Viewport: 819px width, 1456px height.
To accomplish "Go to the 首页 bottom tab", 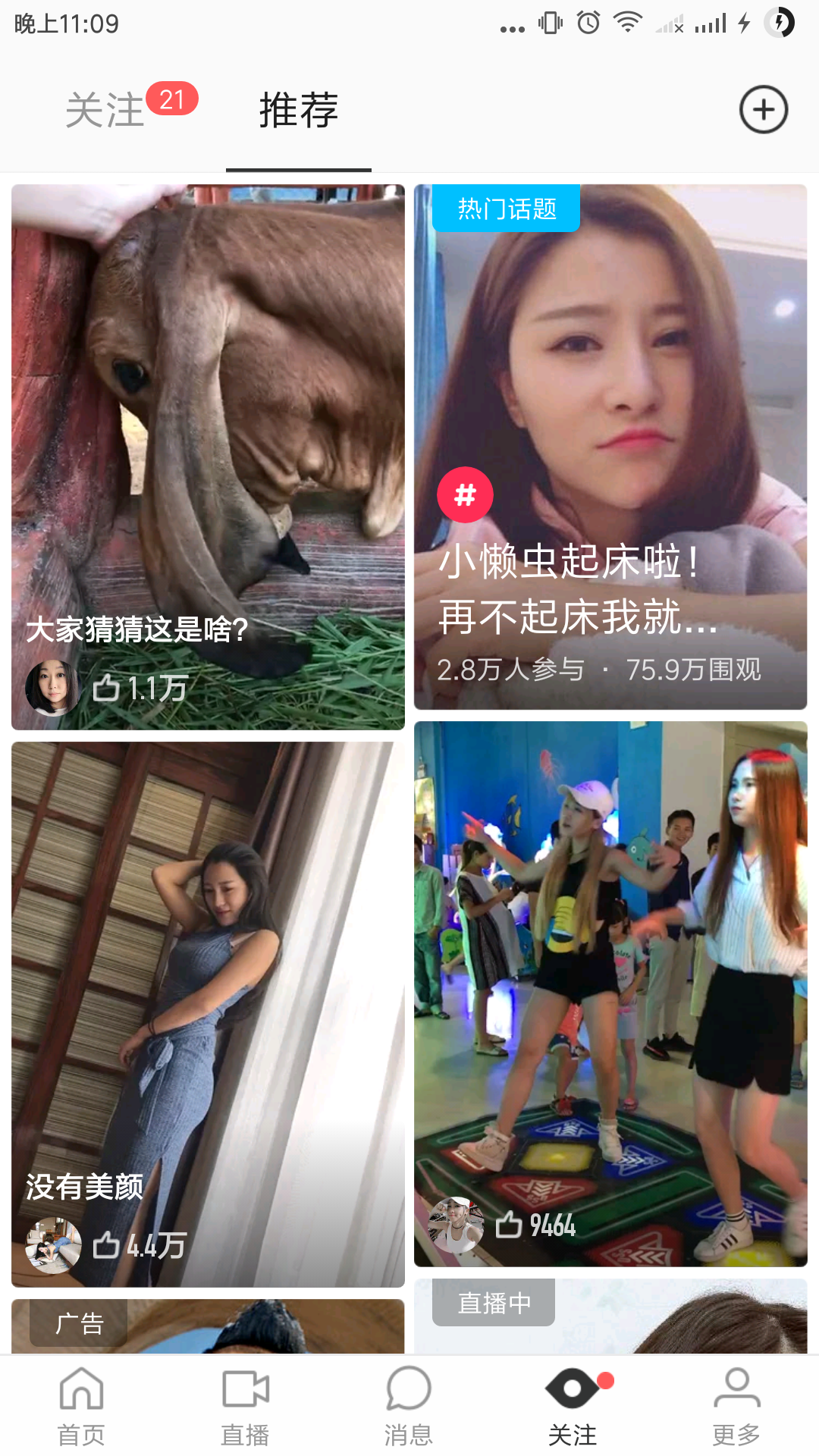I will tap(81, 1406).
